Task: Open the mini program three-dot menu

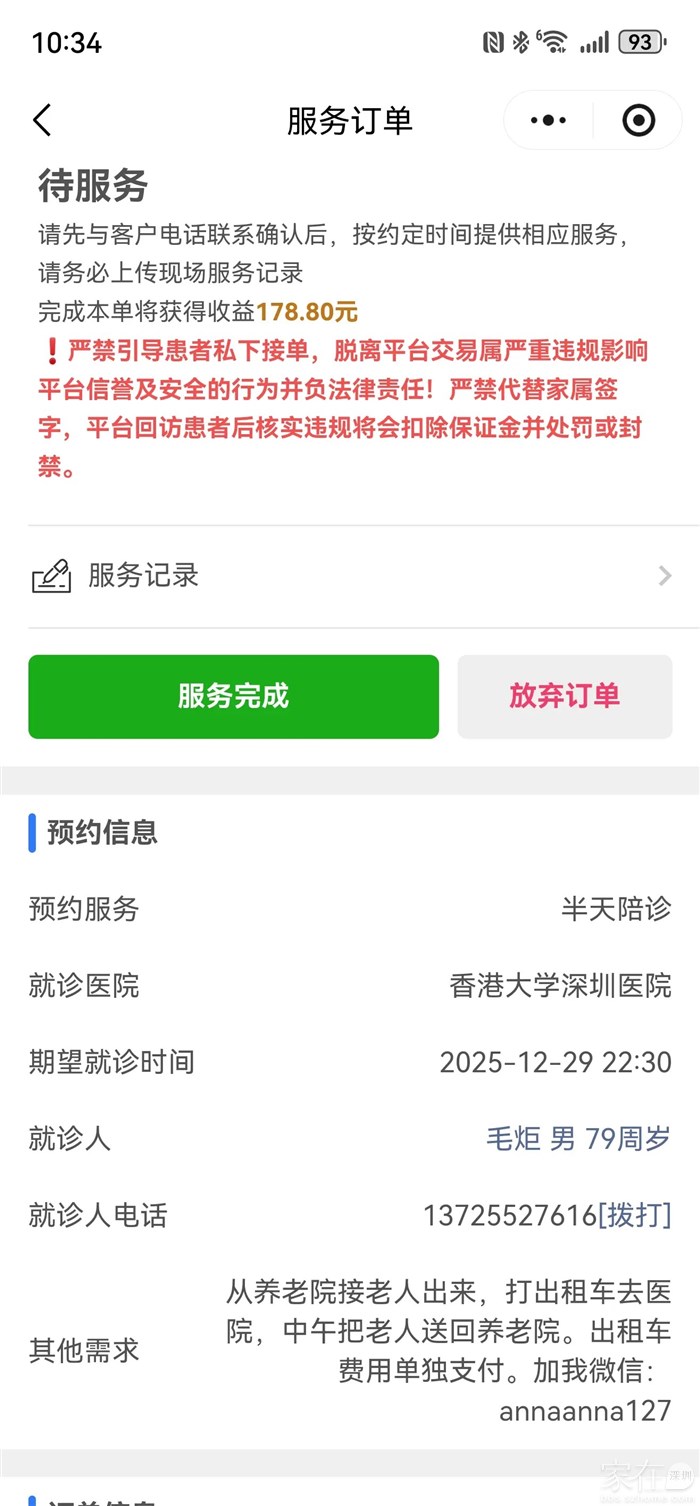Action: point(548,121)
